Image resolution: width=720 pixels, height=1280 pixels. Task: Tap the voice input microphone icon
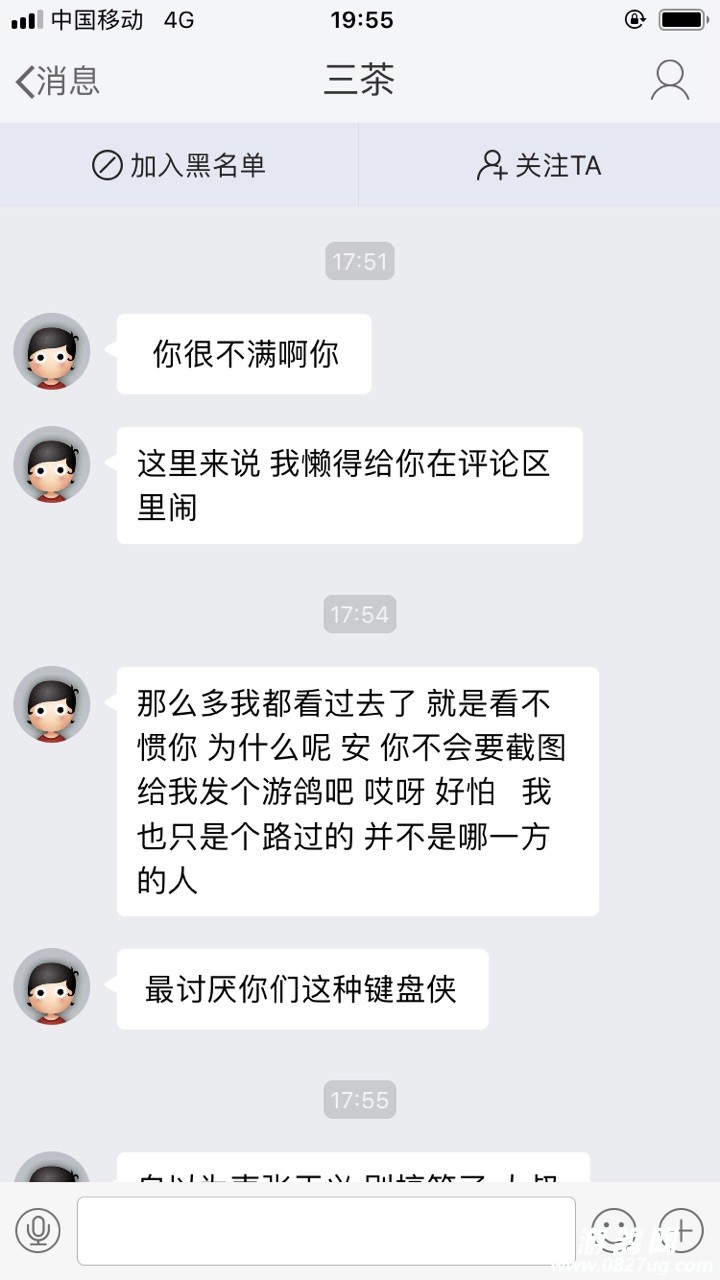point(38,1230)
